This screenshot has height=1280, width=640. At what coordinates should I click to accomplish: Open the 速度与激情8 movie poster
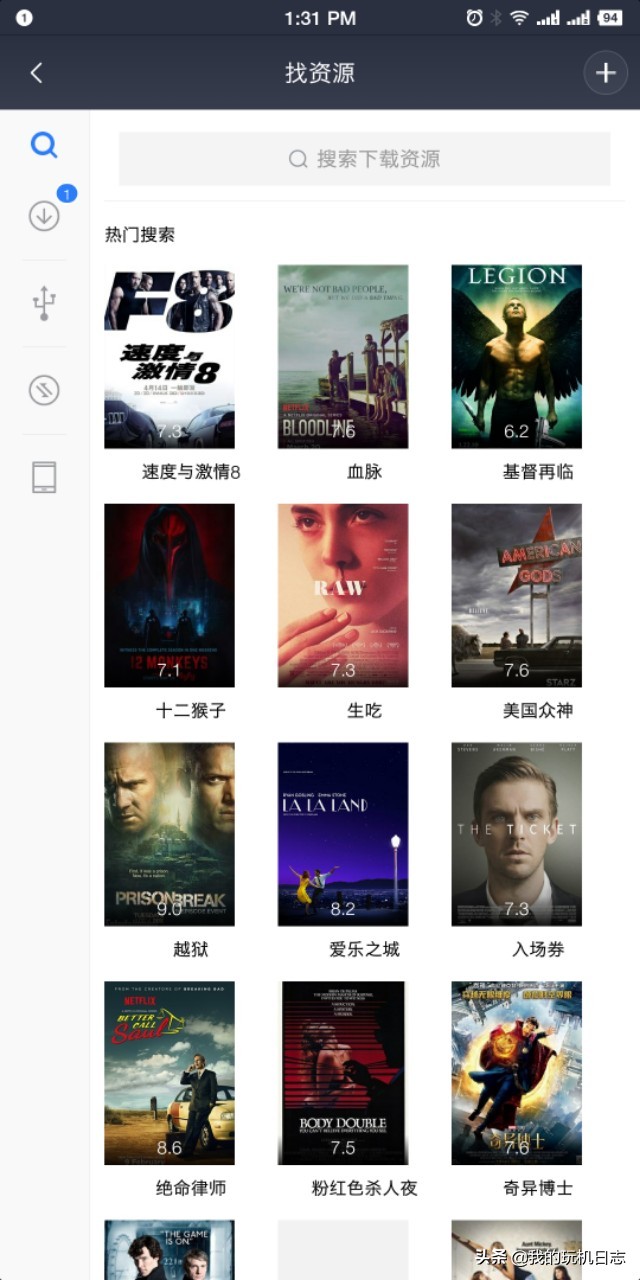point(169,357)
